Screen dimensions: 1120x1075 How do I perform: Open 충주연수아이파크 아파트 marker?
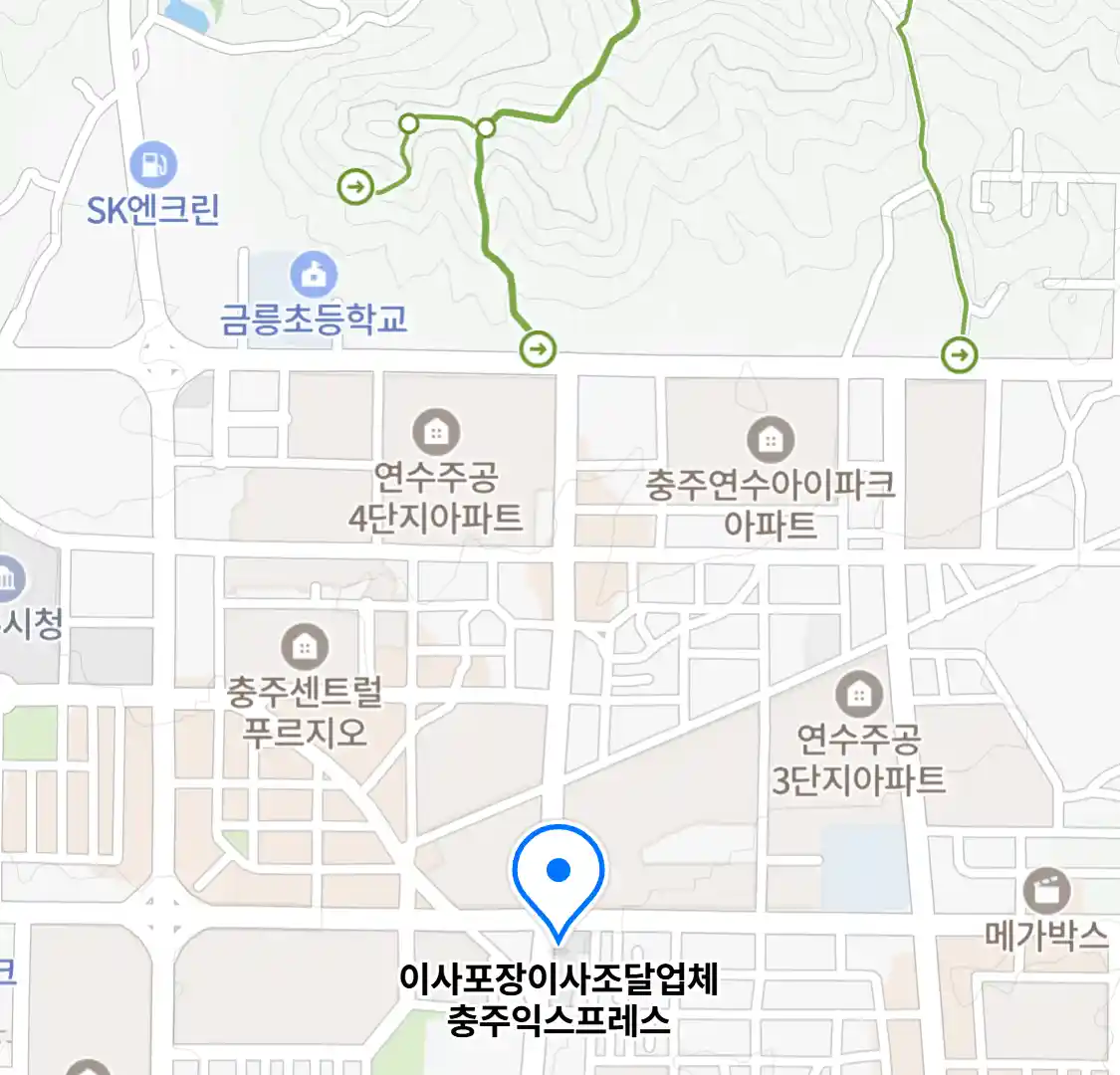pyautogui.click(x=771, y=439)
